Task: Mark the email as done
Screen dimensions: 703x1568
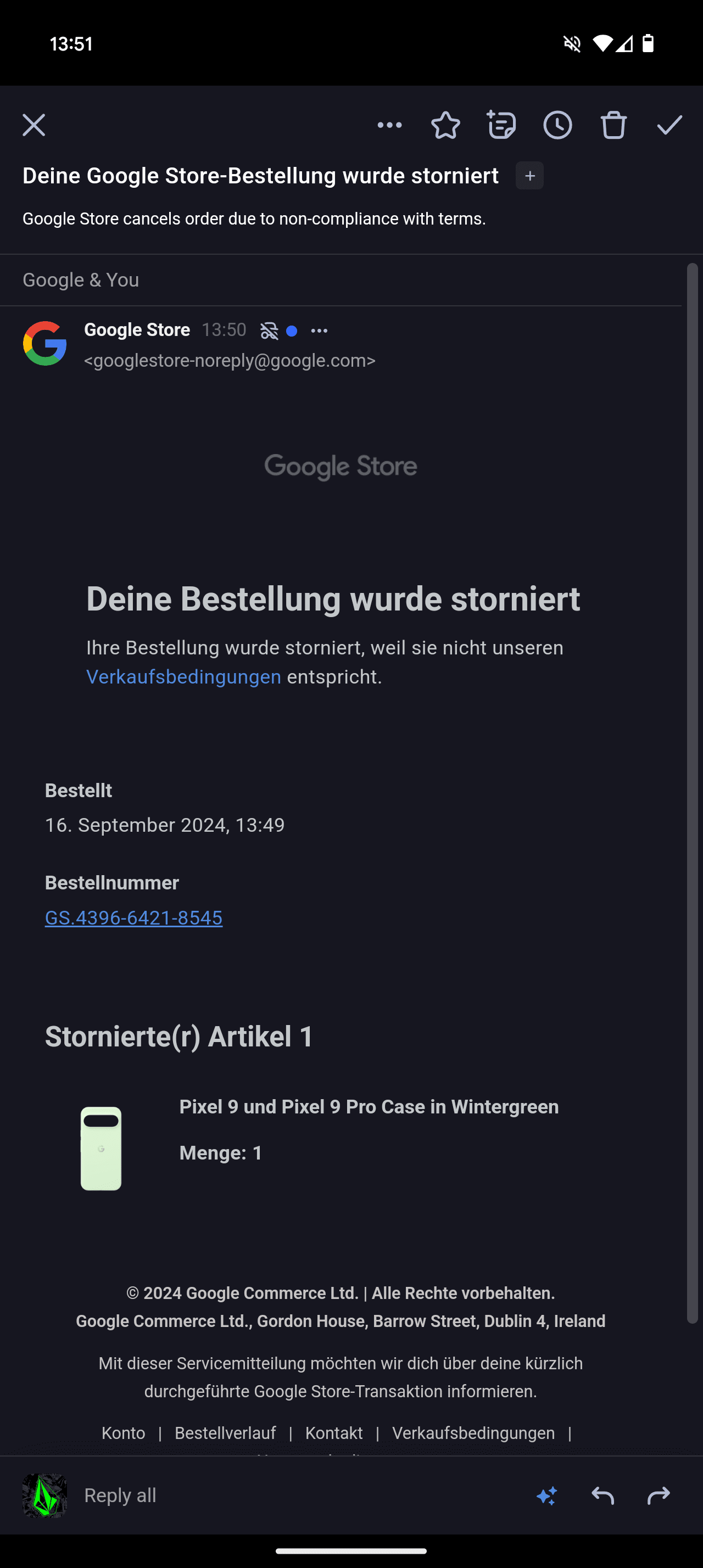Action: [x=669, y=125]
